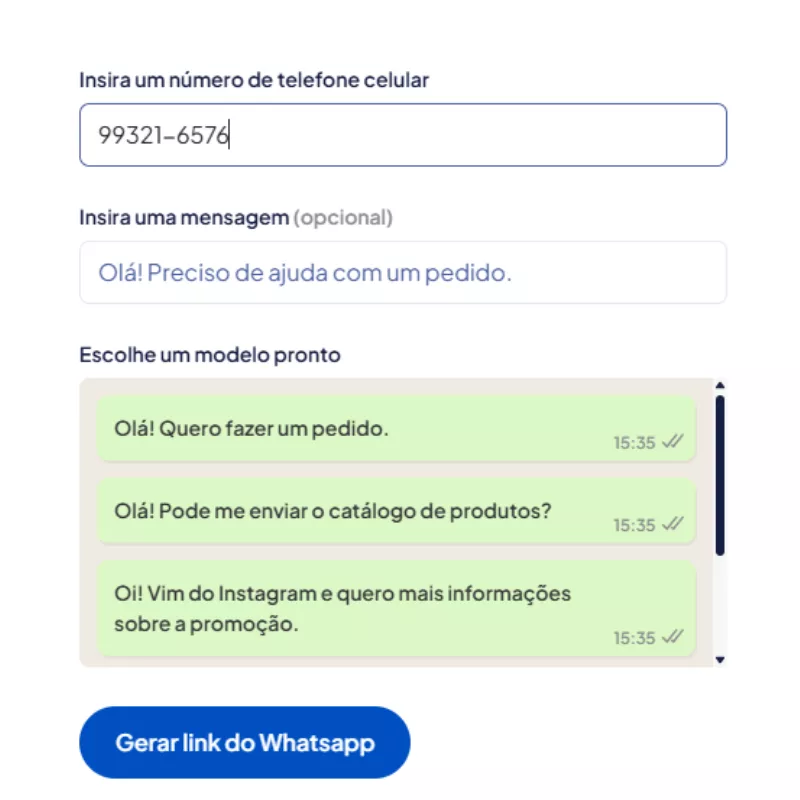800x800 pixels.
Task: Tap the scrollbar up arrow in templates
Action: [x=720, y=385]
